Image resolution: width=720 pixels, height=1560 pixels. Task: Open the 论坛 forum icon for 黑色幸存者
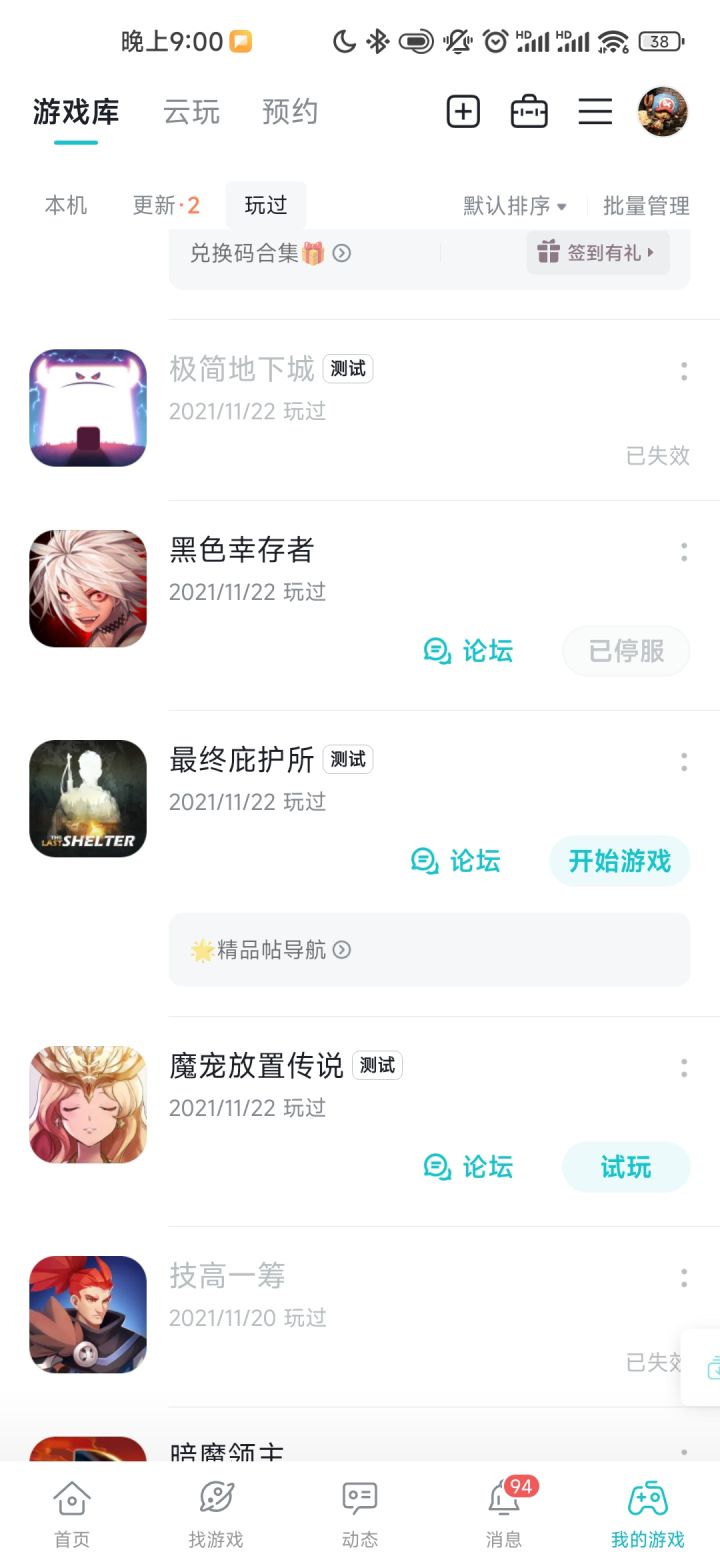point(436,651)
